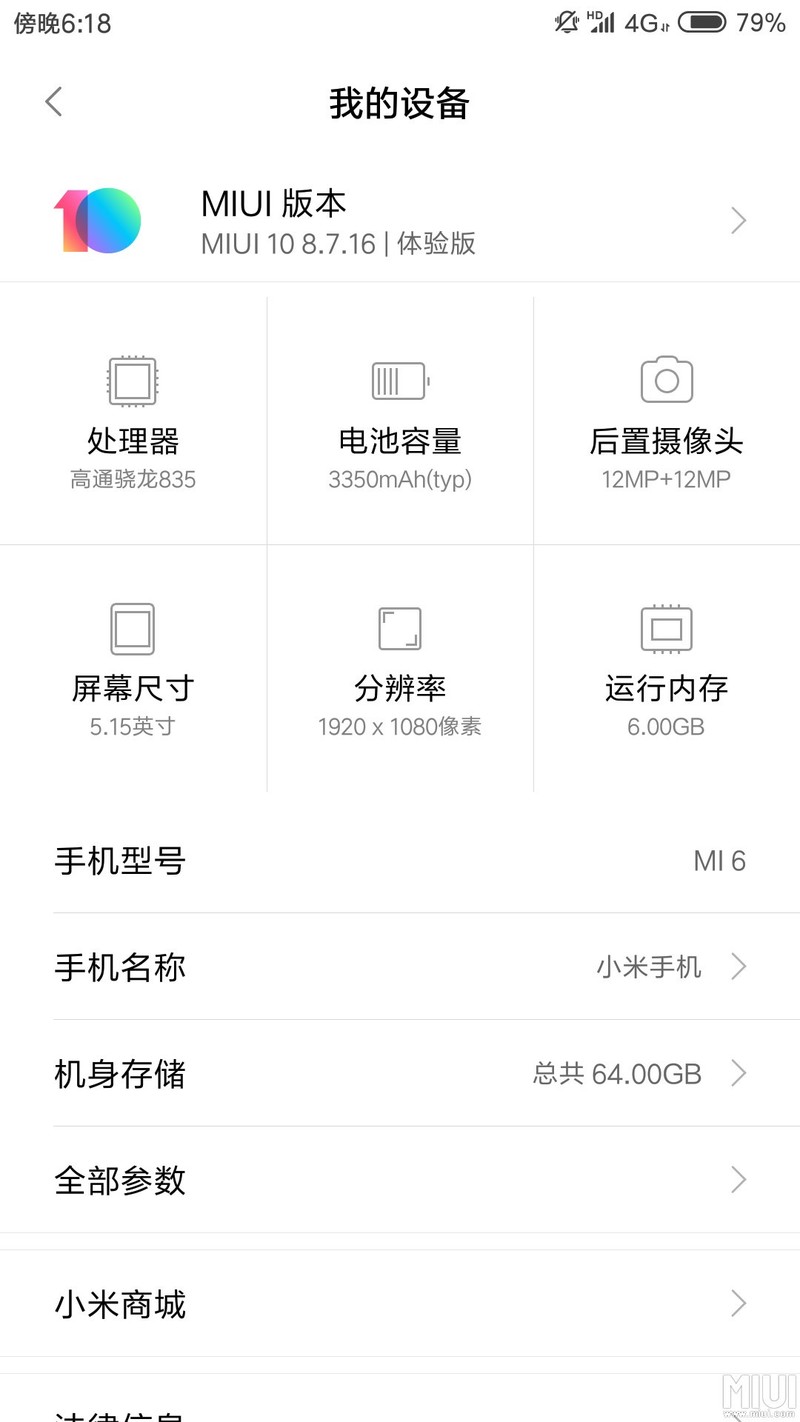Expand the 机身存储 storage row

point(737,1074)
